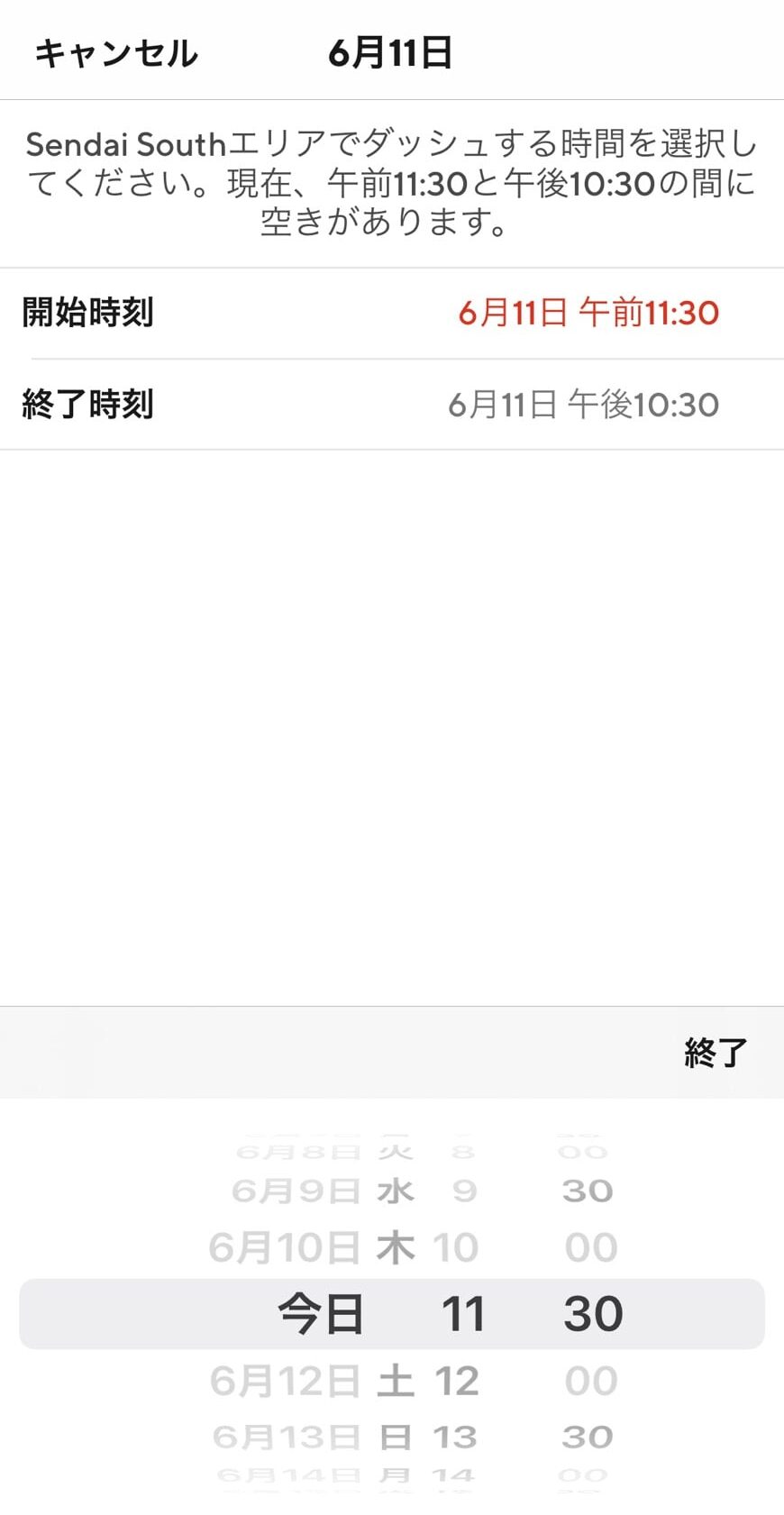Select the 終了時刻 end time row

tap(392, 405)
